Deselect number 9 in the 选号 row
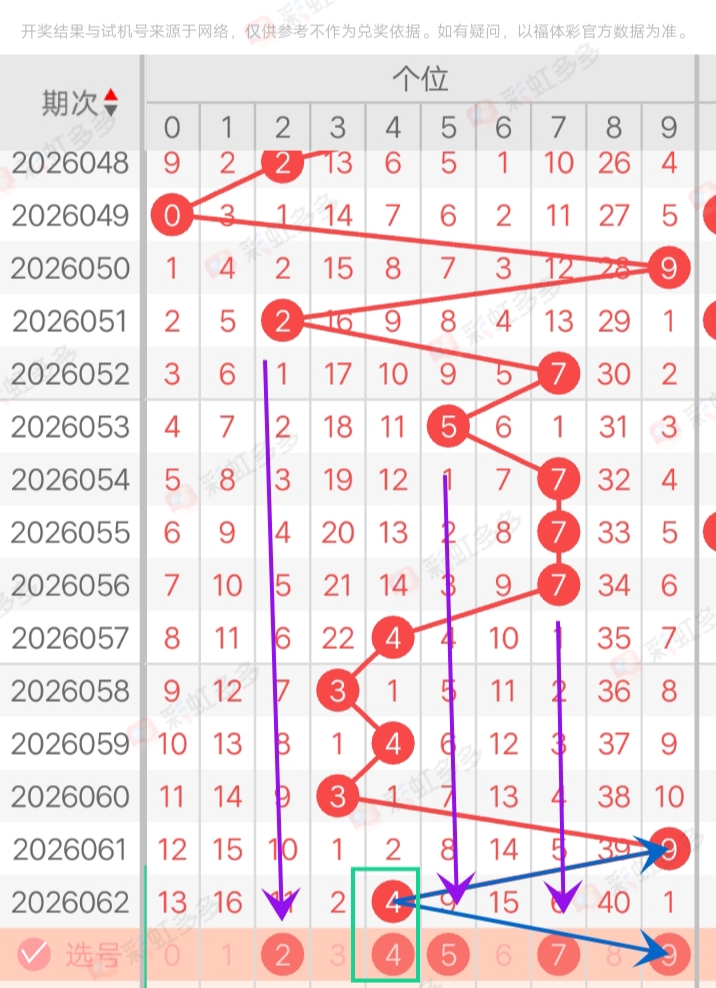The height and width of the screenshot is (988, 716). pos(668,956)
